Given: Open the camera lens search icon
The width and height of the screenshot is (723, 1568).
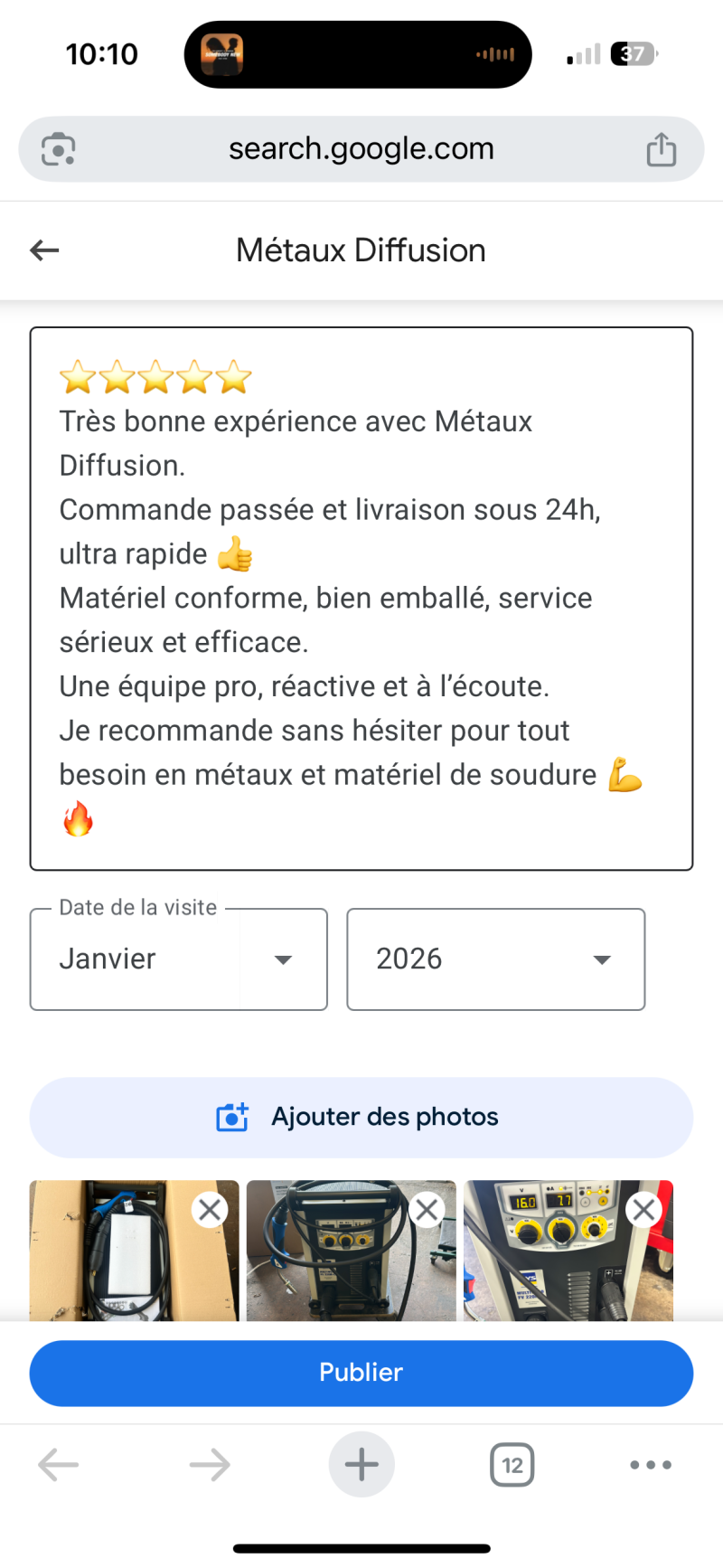Looking at the screenshot, I should [x=59, y=149].
